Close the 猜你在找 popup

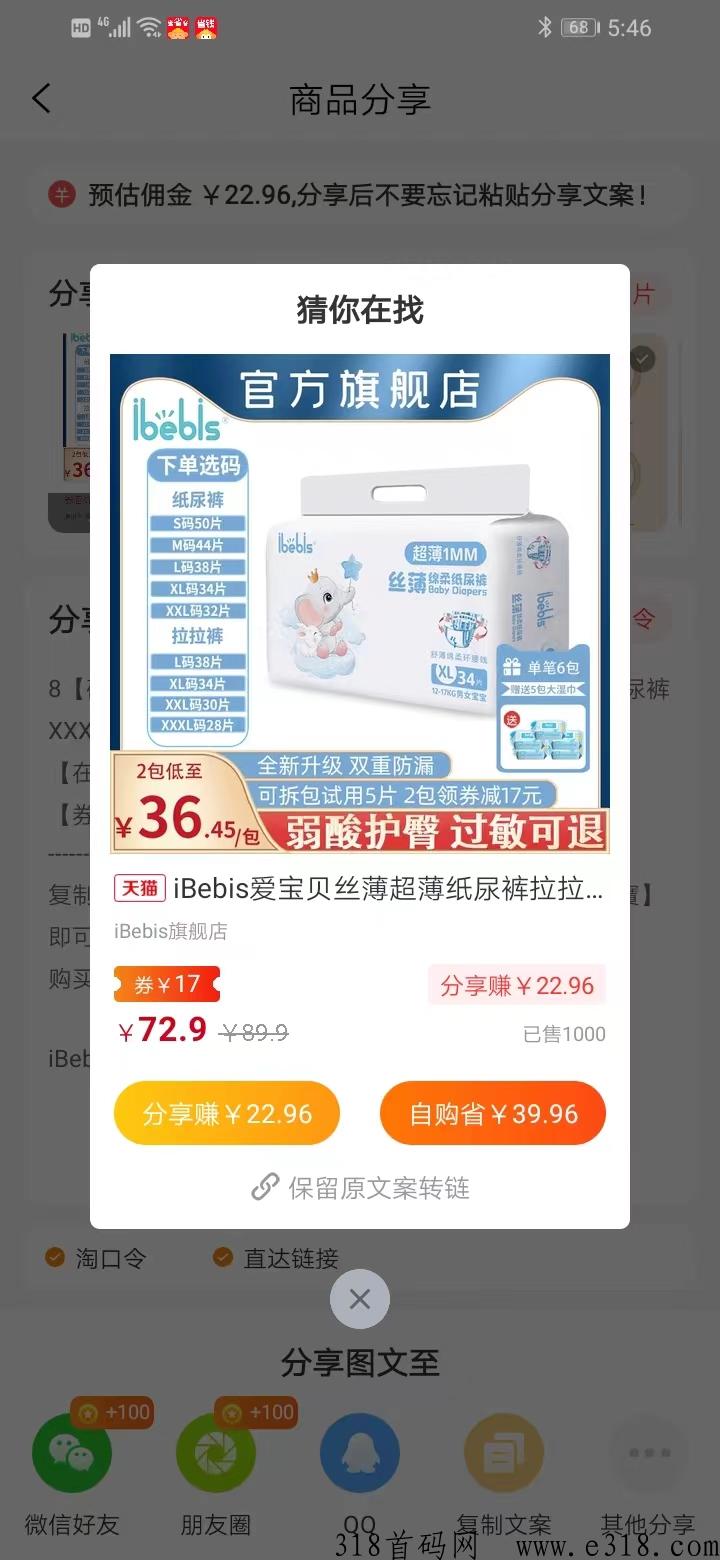(360, 1299)
